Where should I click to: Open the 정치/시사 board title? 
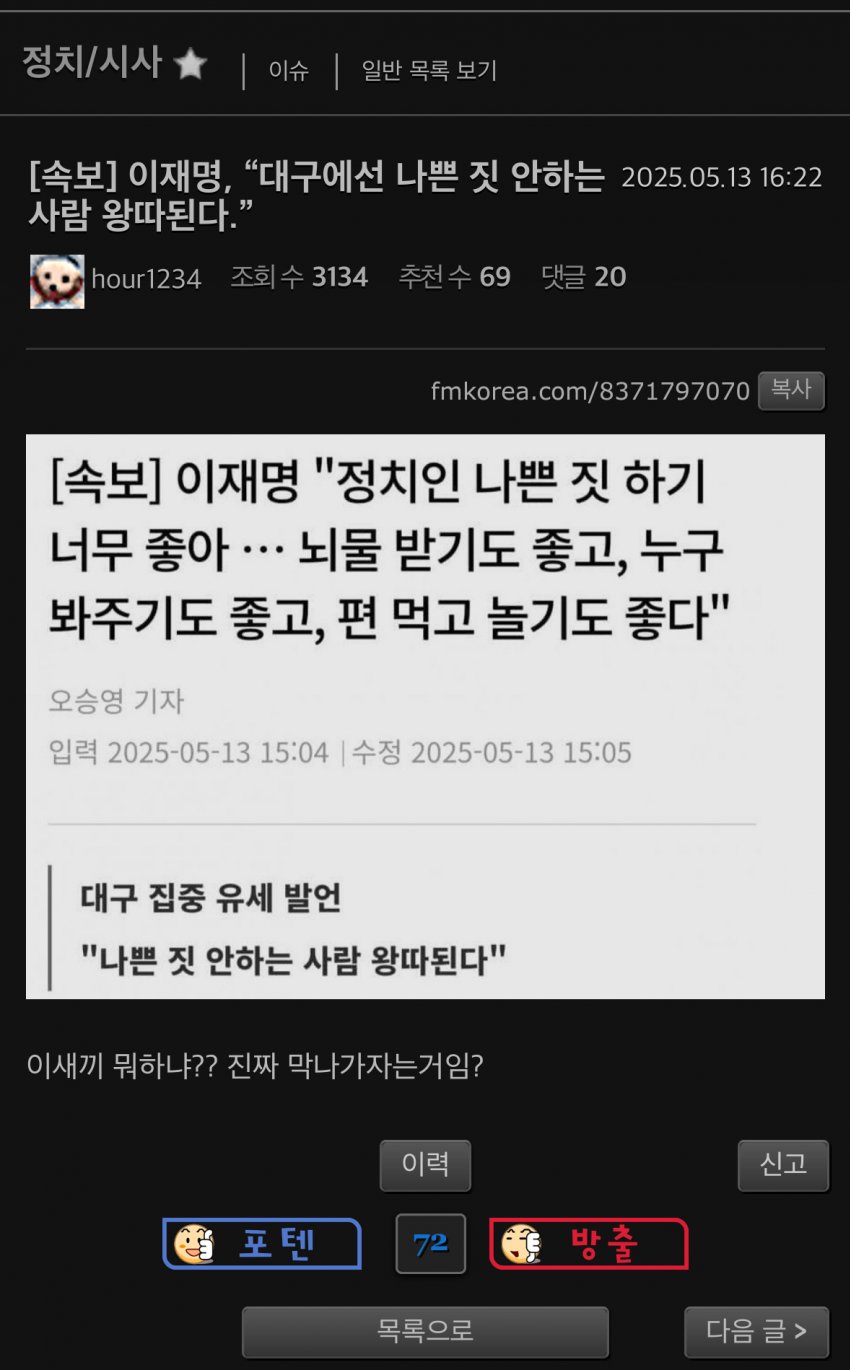click(91, 64)
